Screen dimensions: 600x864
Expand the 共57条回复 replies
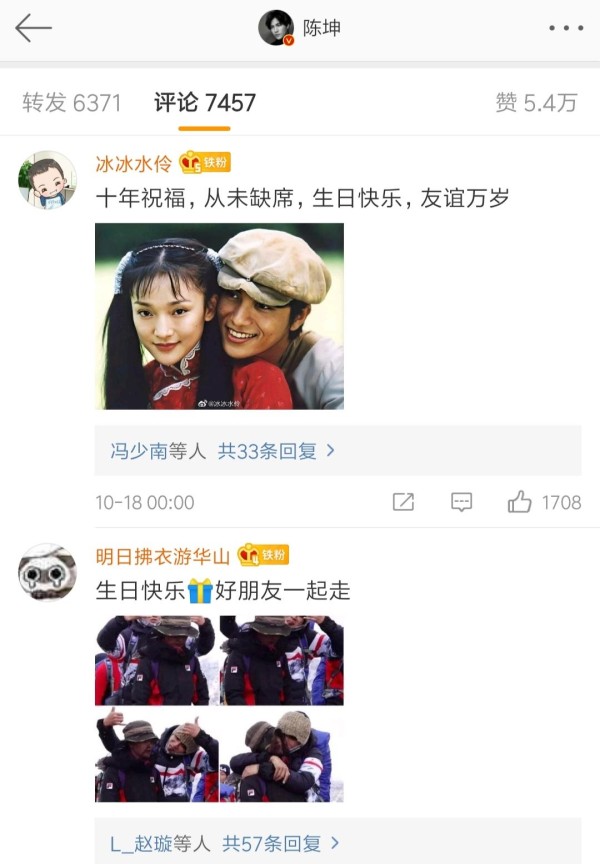point(280,844)
